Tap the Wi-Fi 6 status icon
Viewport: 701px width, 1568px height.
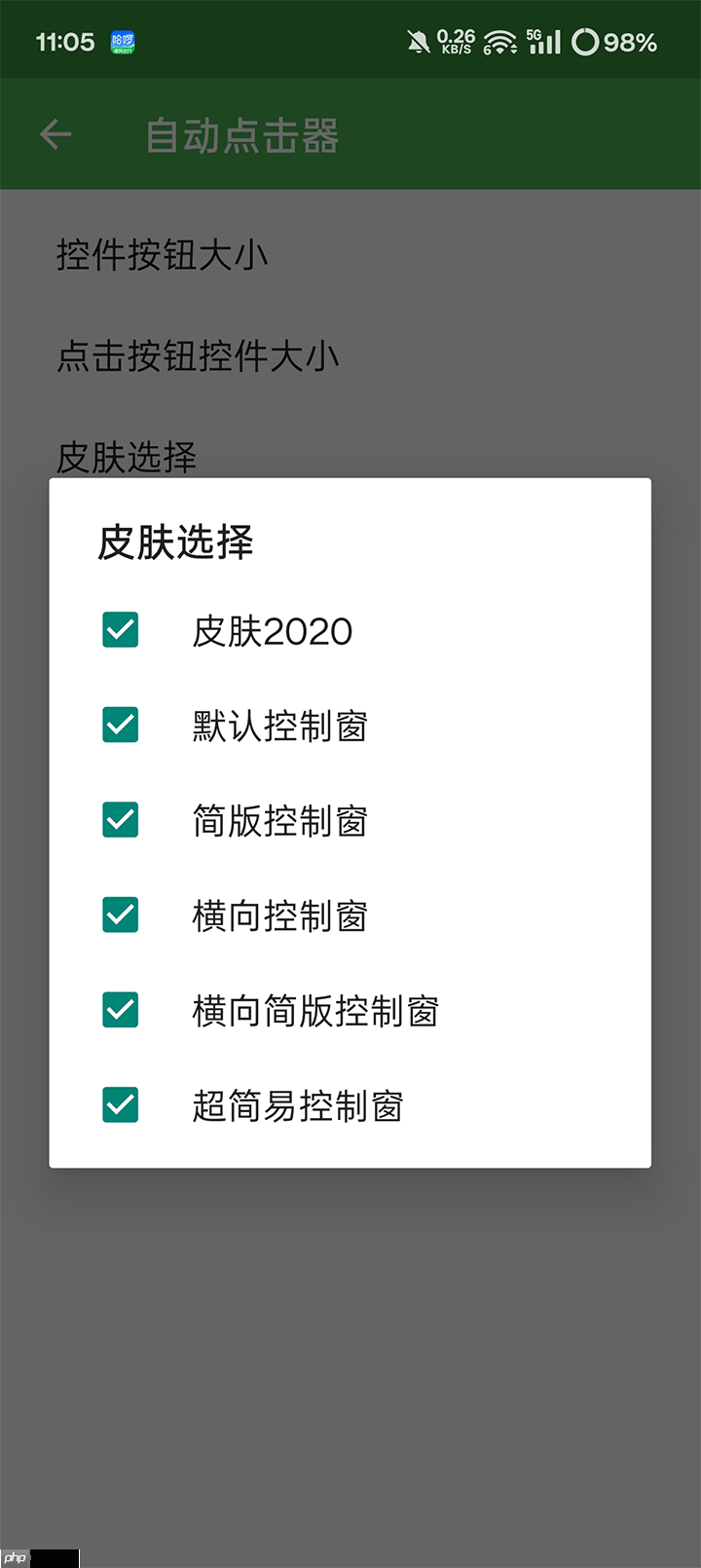498,41
